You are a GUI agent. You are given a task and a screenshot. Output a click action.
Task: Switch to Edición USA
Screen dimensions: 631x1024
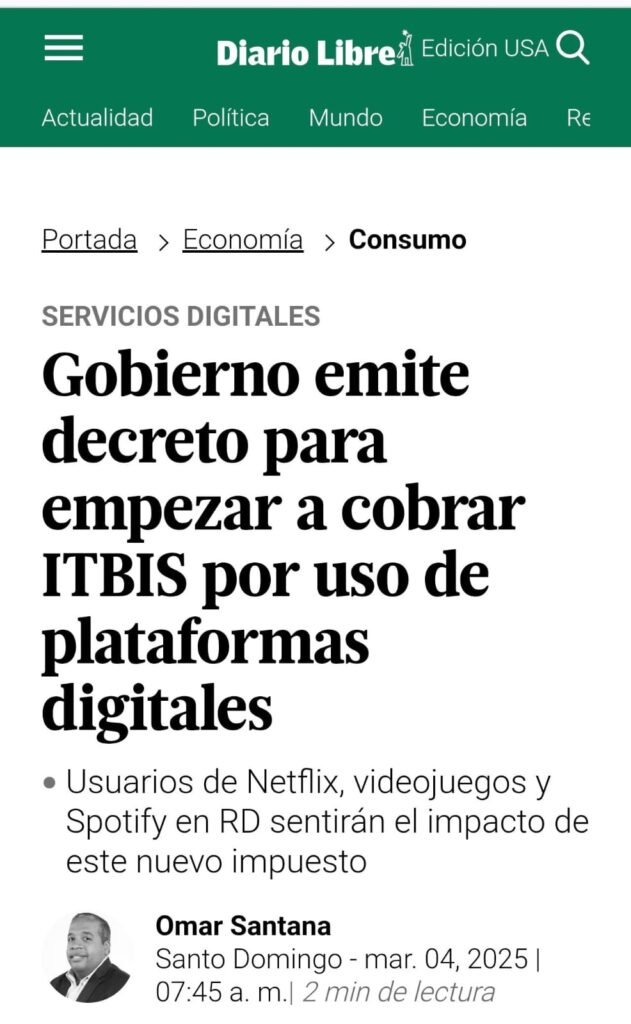coord(484,48)
